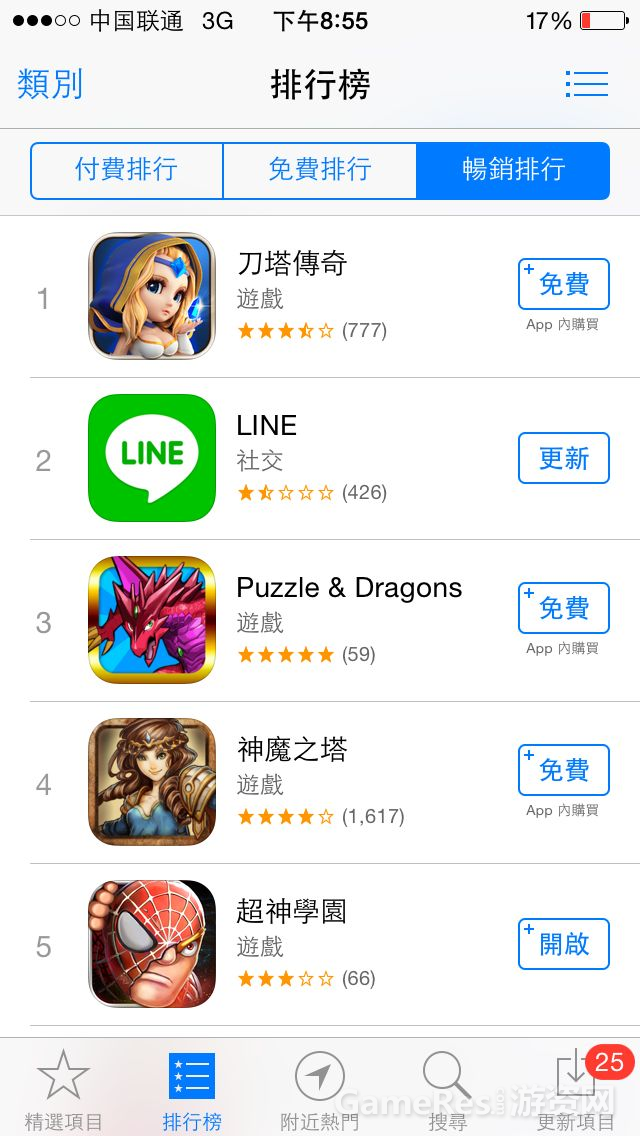Get Puzzle & Dragons with 免費 button

(x=563, y=608)
